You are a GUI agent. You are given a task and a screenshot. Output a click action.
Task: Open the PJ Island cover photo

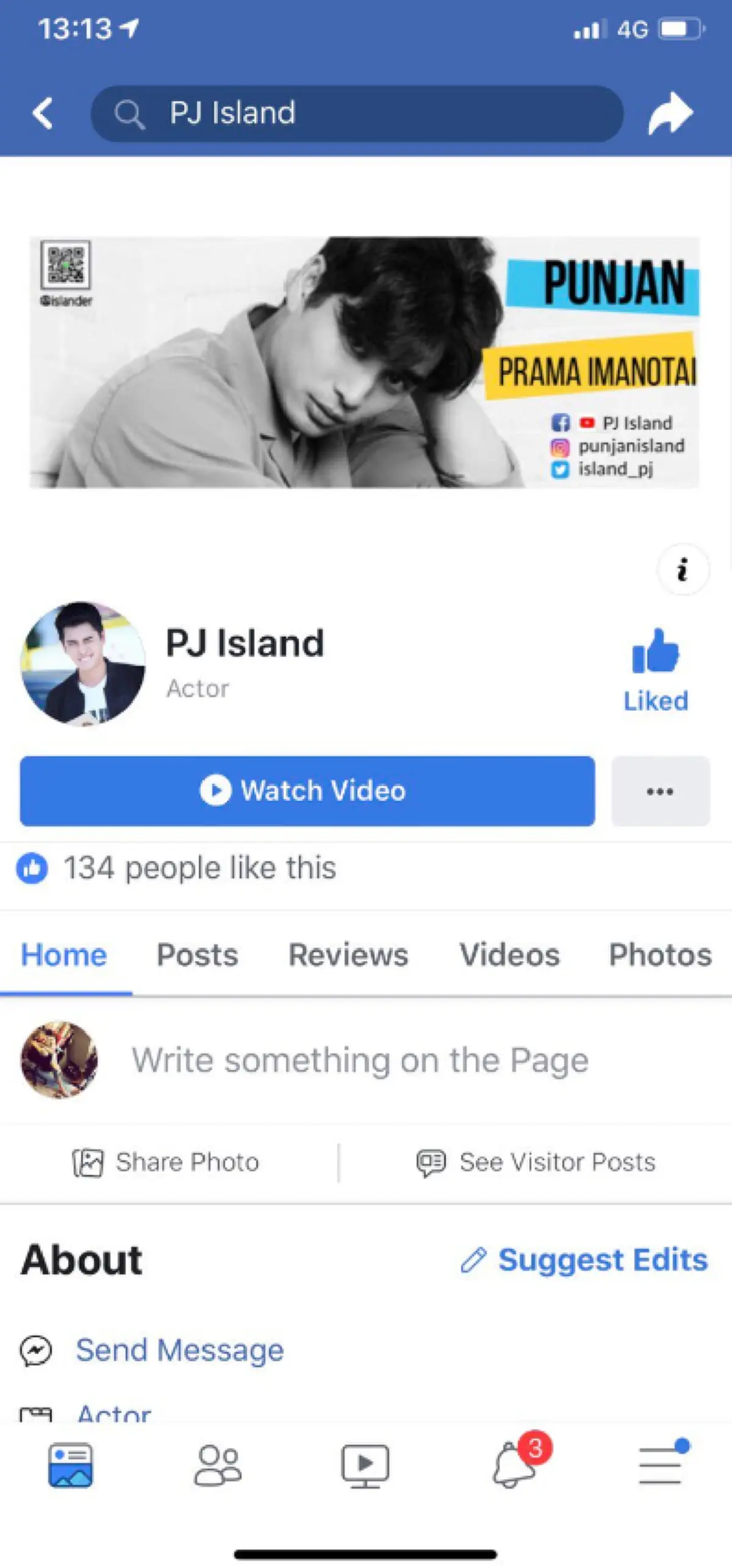(364, 362)
